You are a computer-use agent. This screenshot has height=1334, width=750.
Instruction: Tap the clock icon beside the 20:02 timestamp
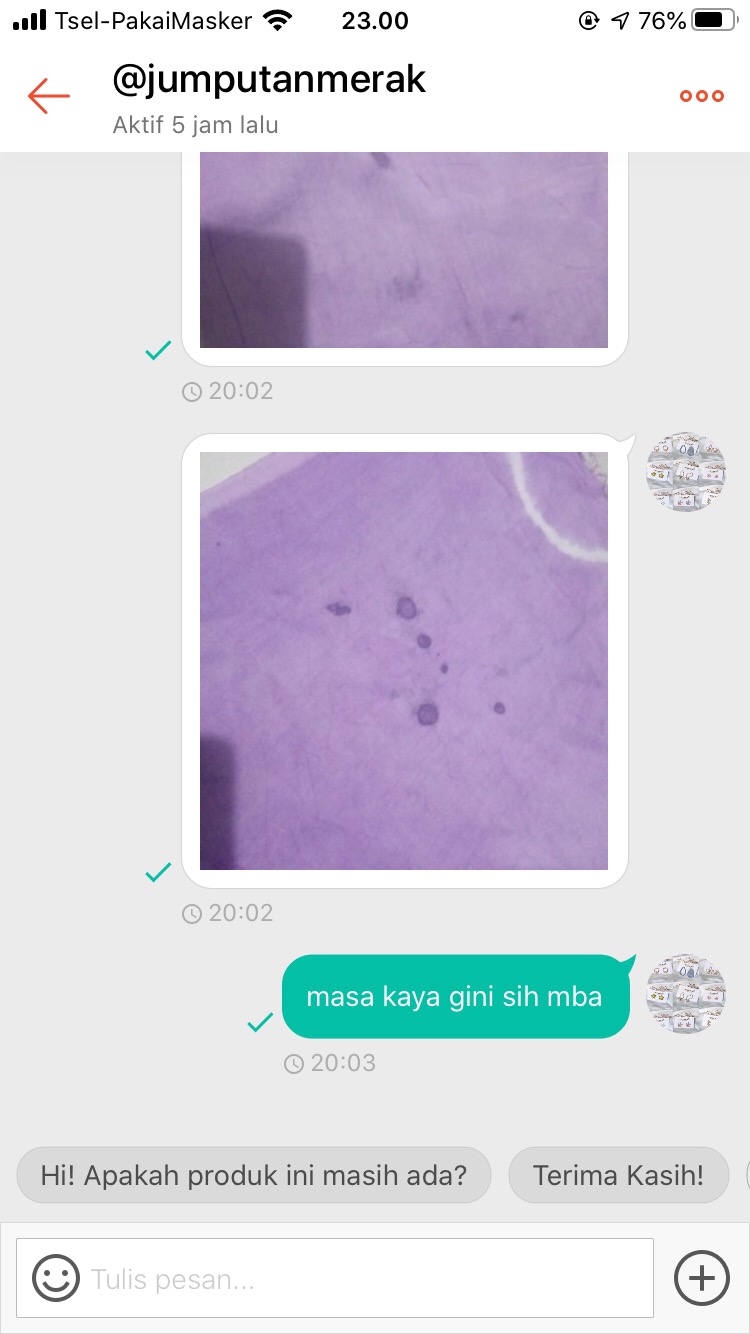pos(191,911)
